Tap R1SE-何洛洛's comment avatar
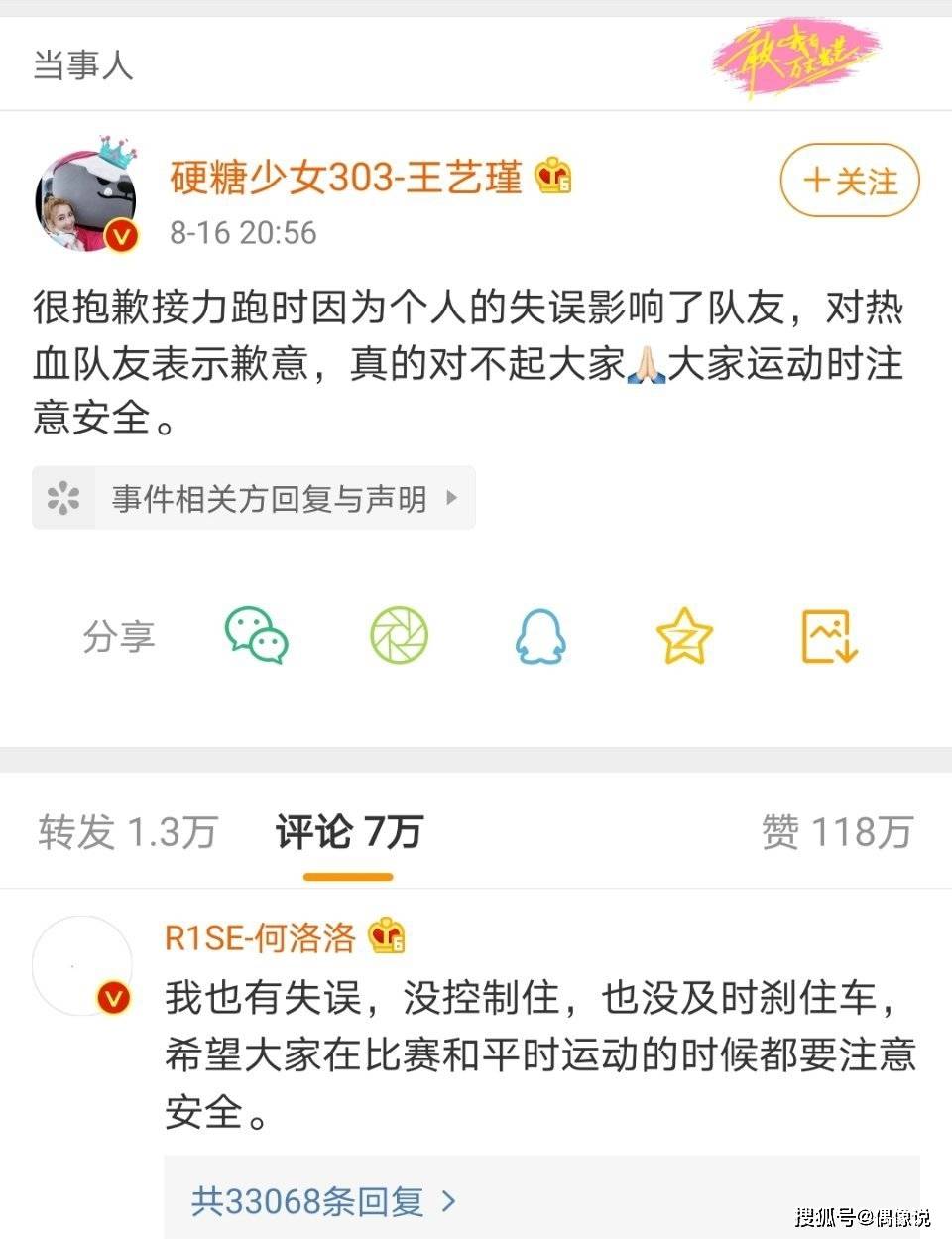This screenshot has width=952, height=1239. tap(82, 965)
